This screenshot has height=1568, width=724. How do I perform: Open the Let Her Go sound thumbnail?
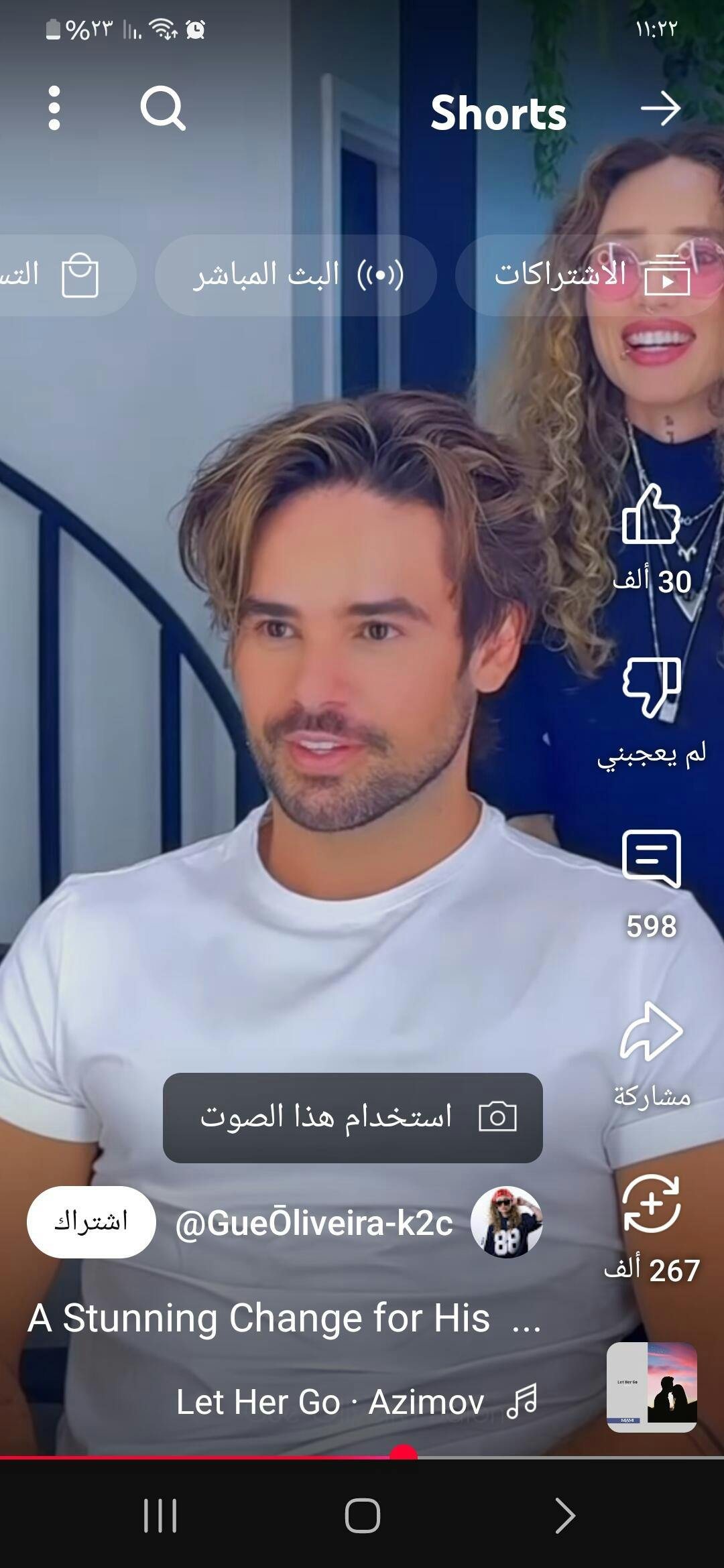652,1387
